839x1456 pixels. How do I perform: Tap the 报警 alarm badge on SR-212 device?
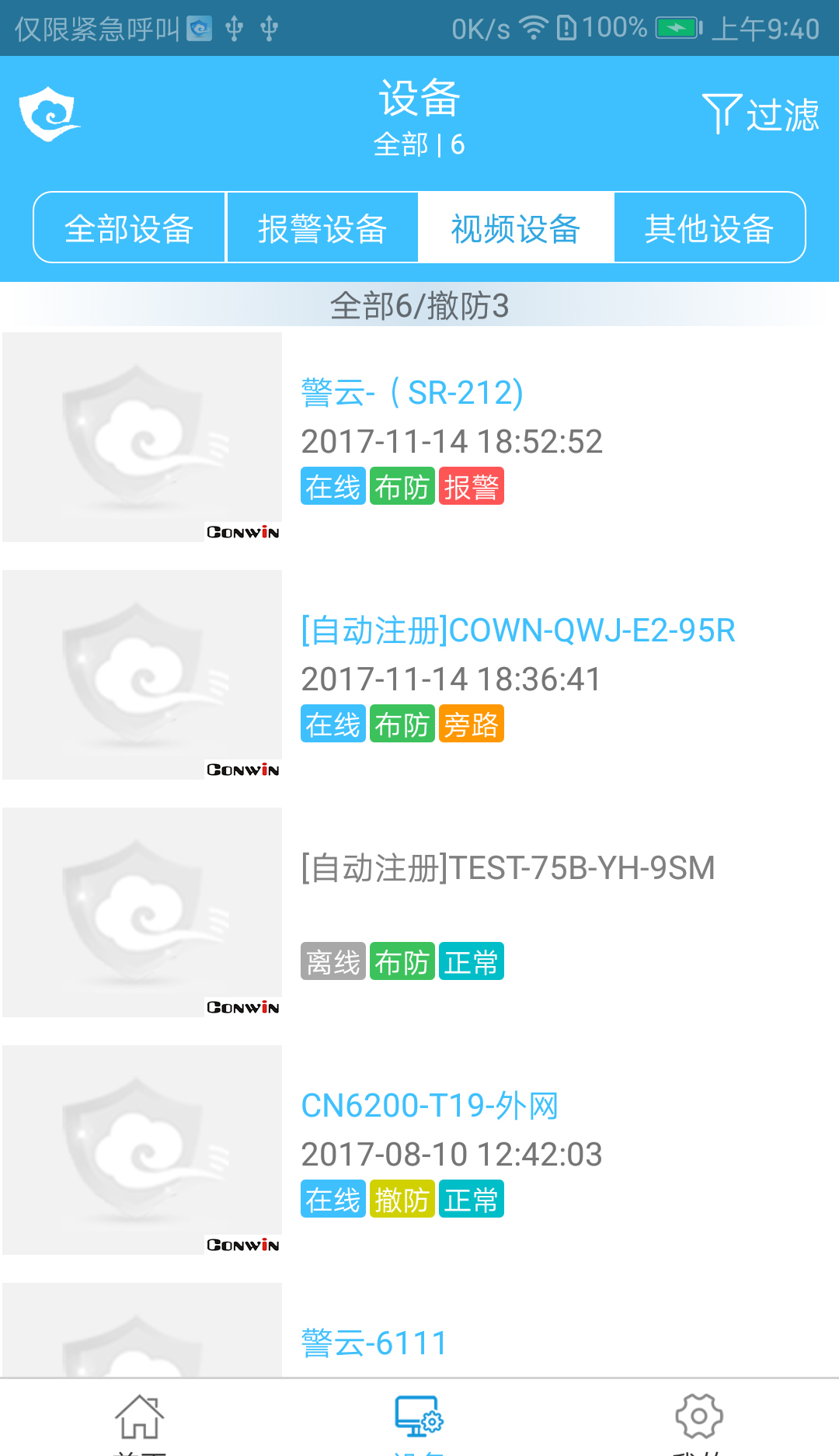[472, 487]
